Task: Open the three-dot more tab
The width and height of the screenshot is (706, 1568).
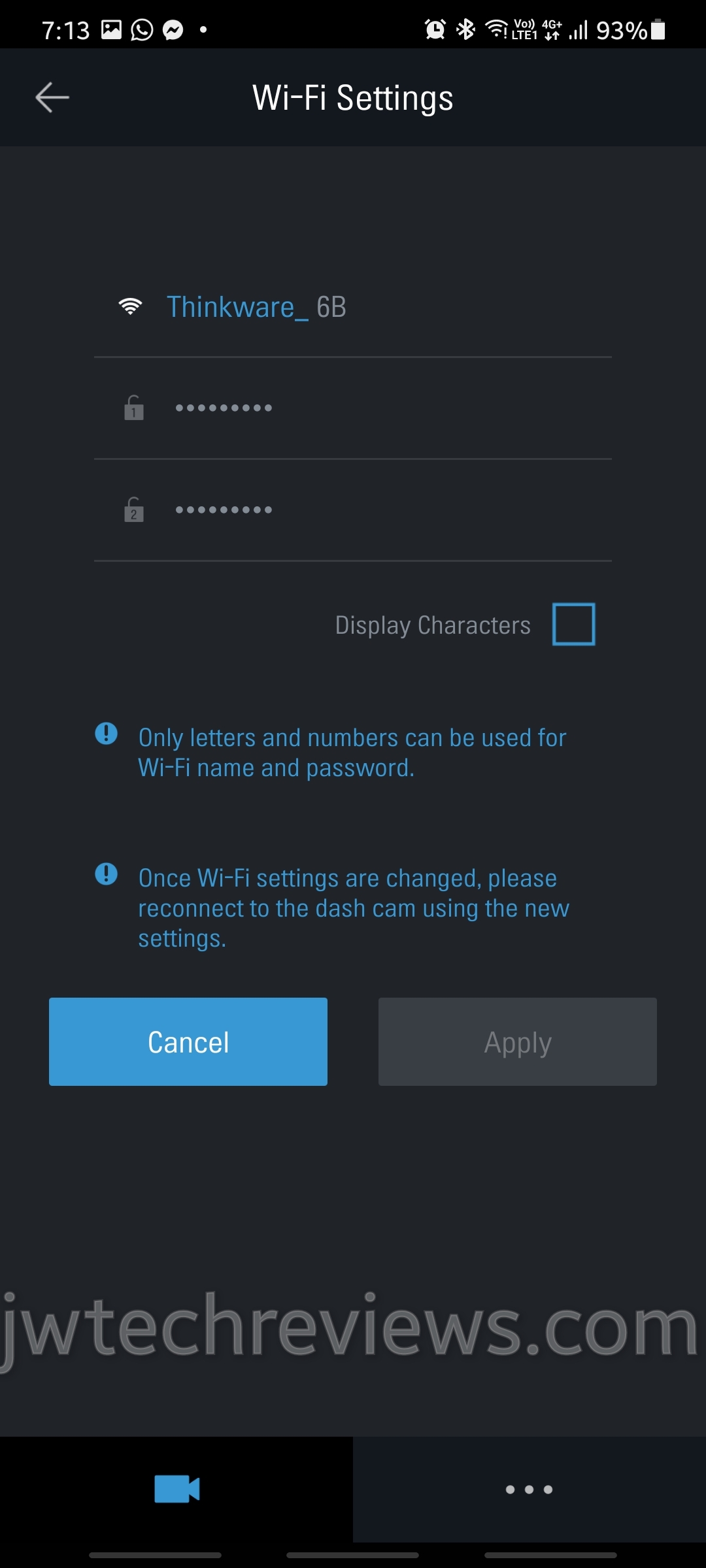Action: click(x=529, y=1489)
